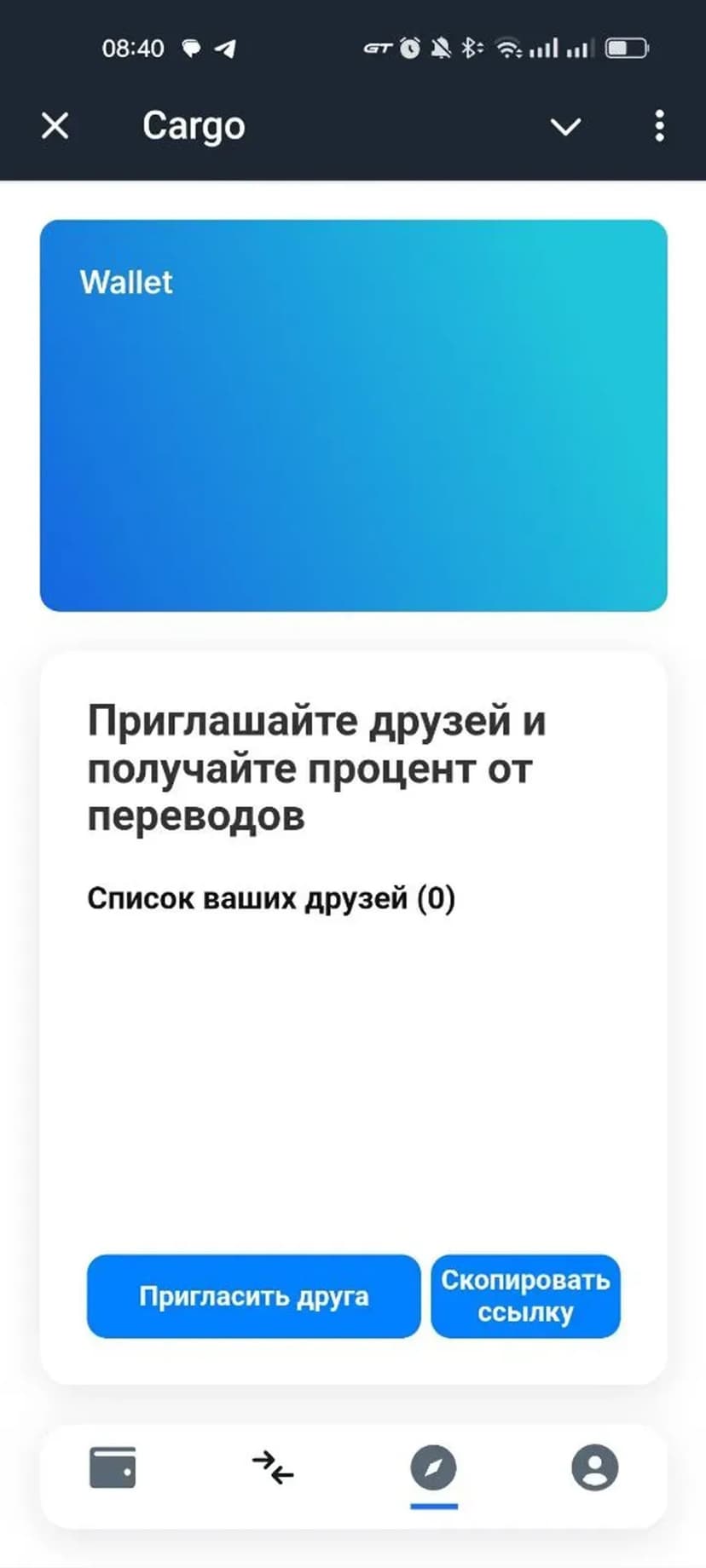
Task: Expand the chevron down in header
Action: click(x=565, y=127)
